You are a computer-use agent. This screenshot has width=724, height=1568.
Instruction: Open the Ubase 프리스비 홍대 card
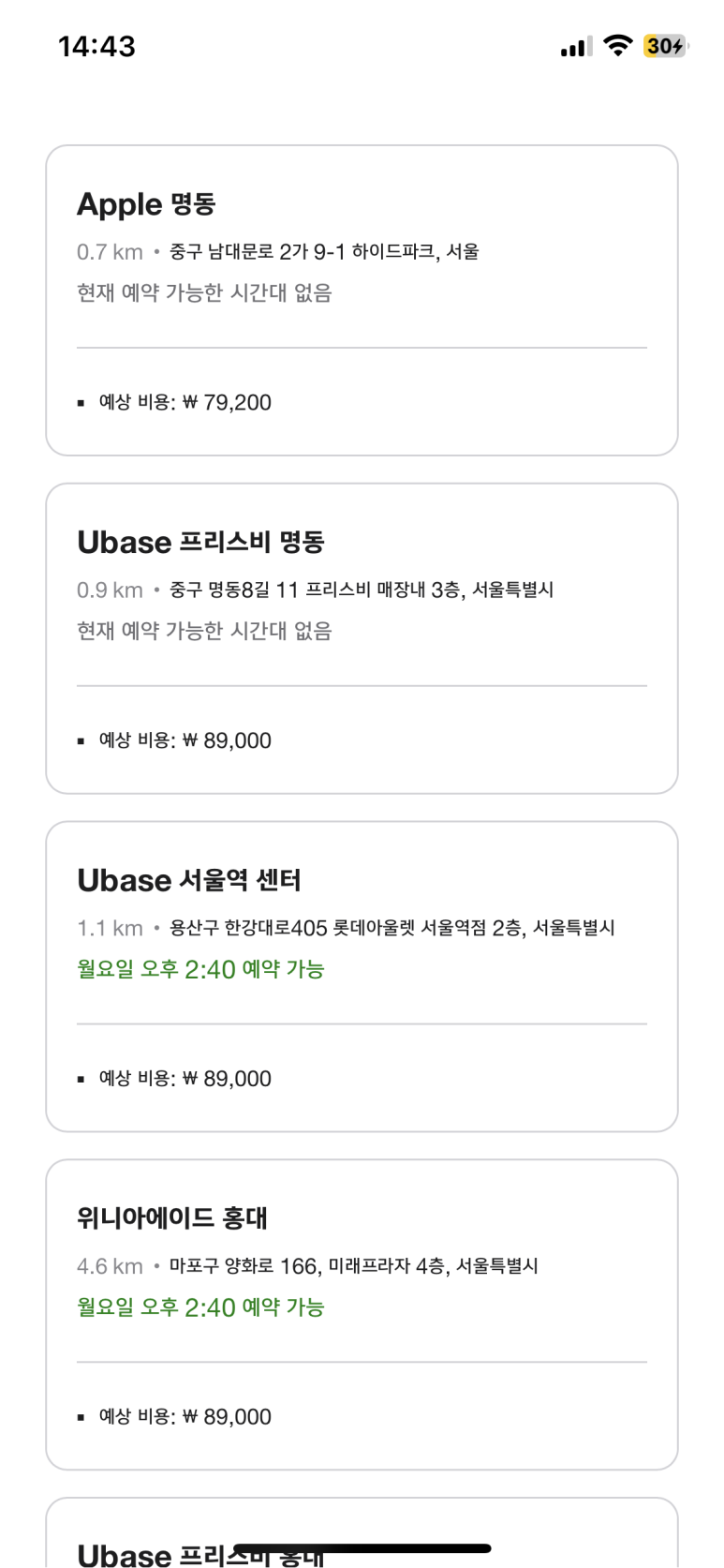point(362,1534)
